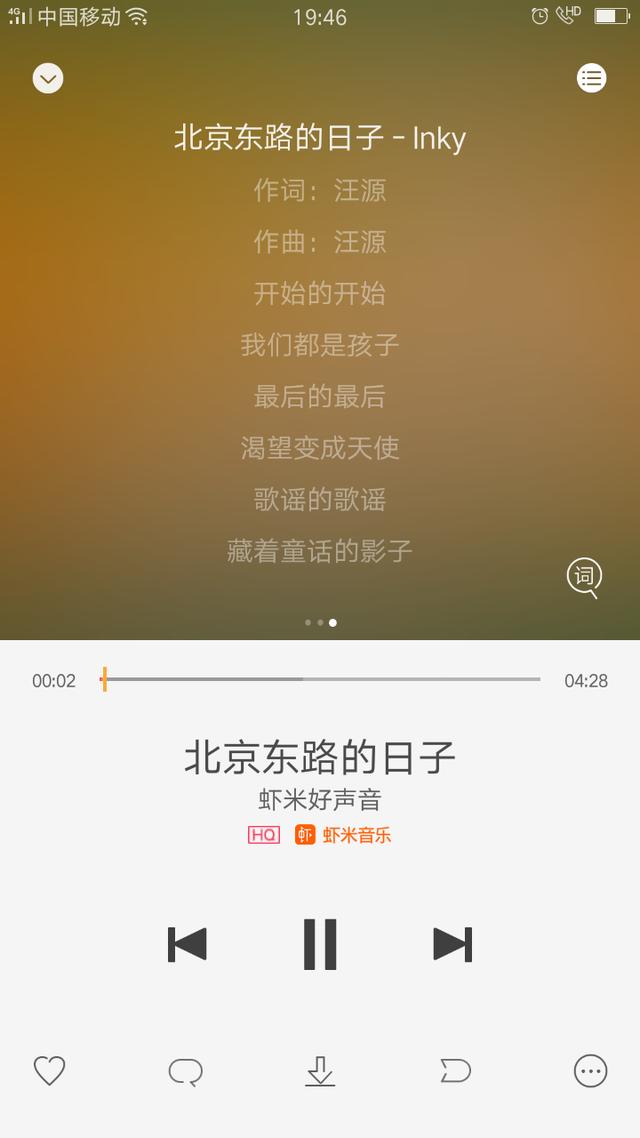
Task: Tap the playback progress bar
Action: pos(320,679)
